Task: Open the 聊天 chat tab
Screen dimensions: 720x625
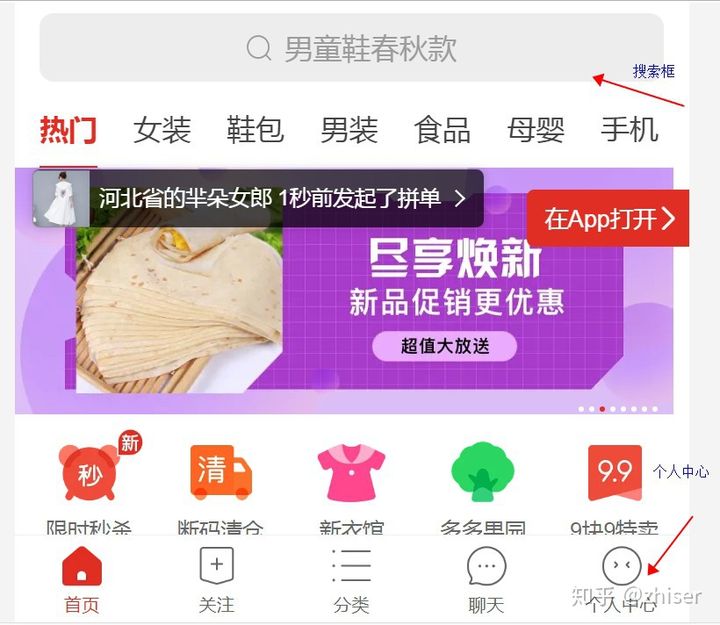Action: 486,580
